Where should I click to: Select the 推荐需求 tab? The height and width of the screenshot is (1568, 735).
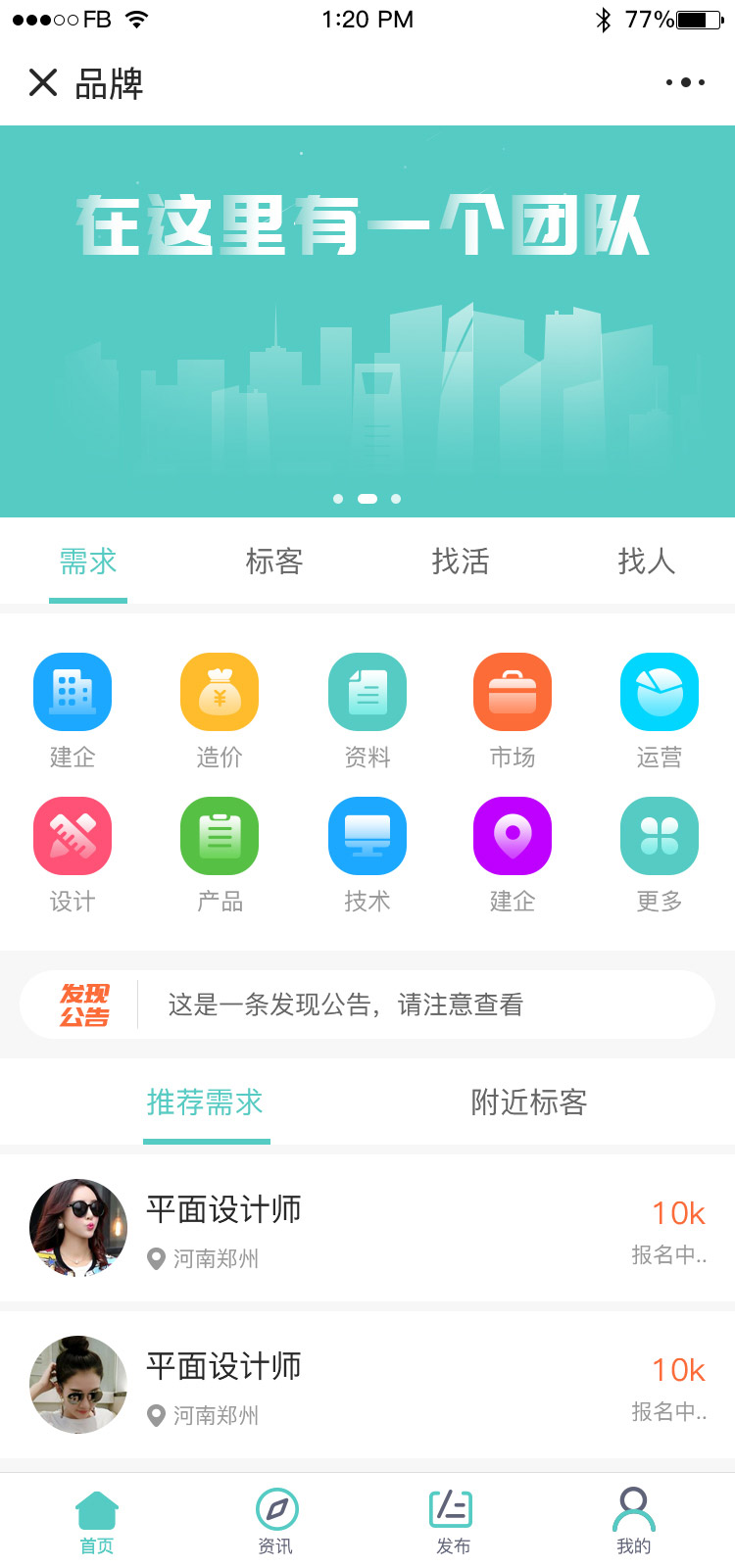click(206, 1102)
